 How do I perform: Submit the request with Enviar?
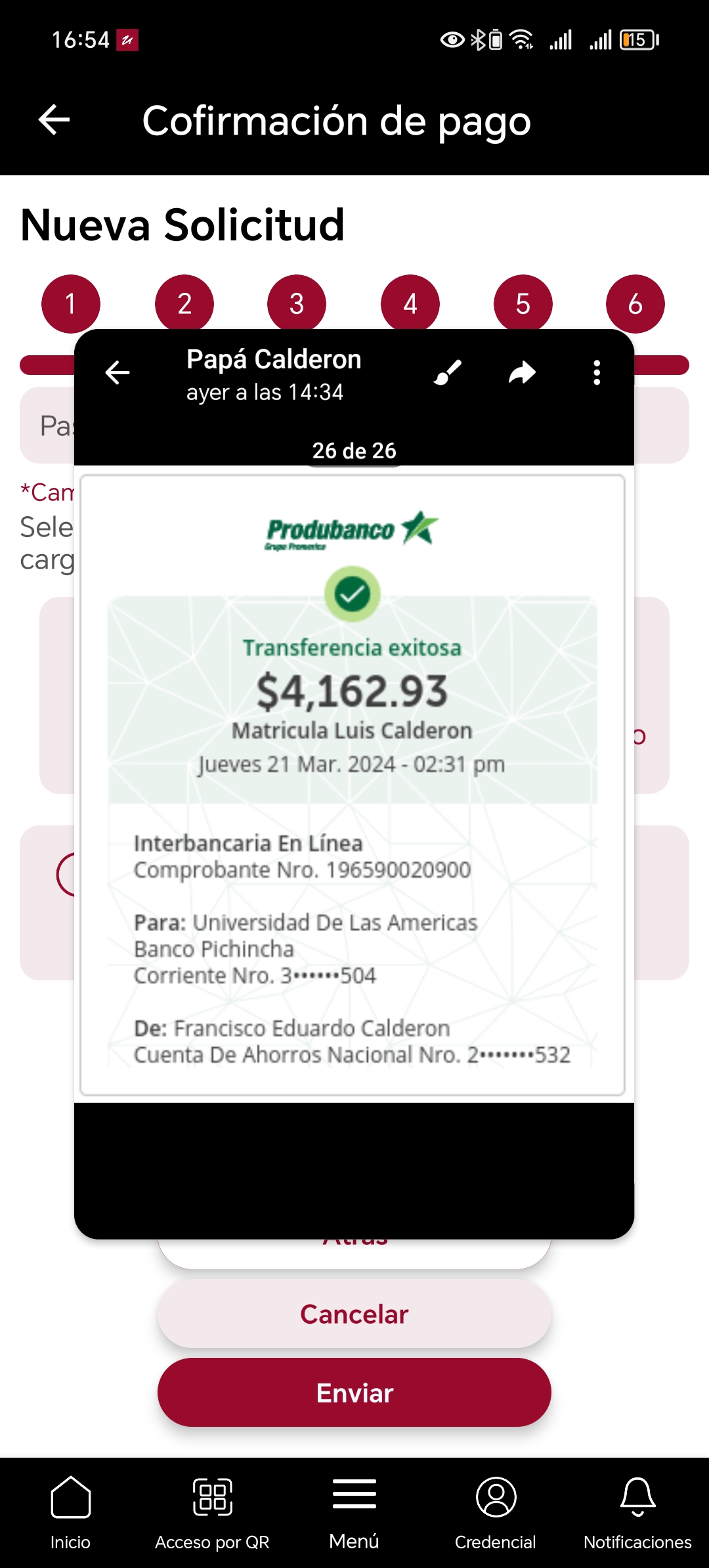point(354,1393)
